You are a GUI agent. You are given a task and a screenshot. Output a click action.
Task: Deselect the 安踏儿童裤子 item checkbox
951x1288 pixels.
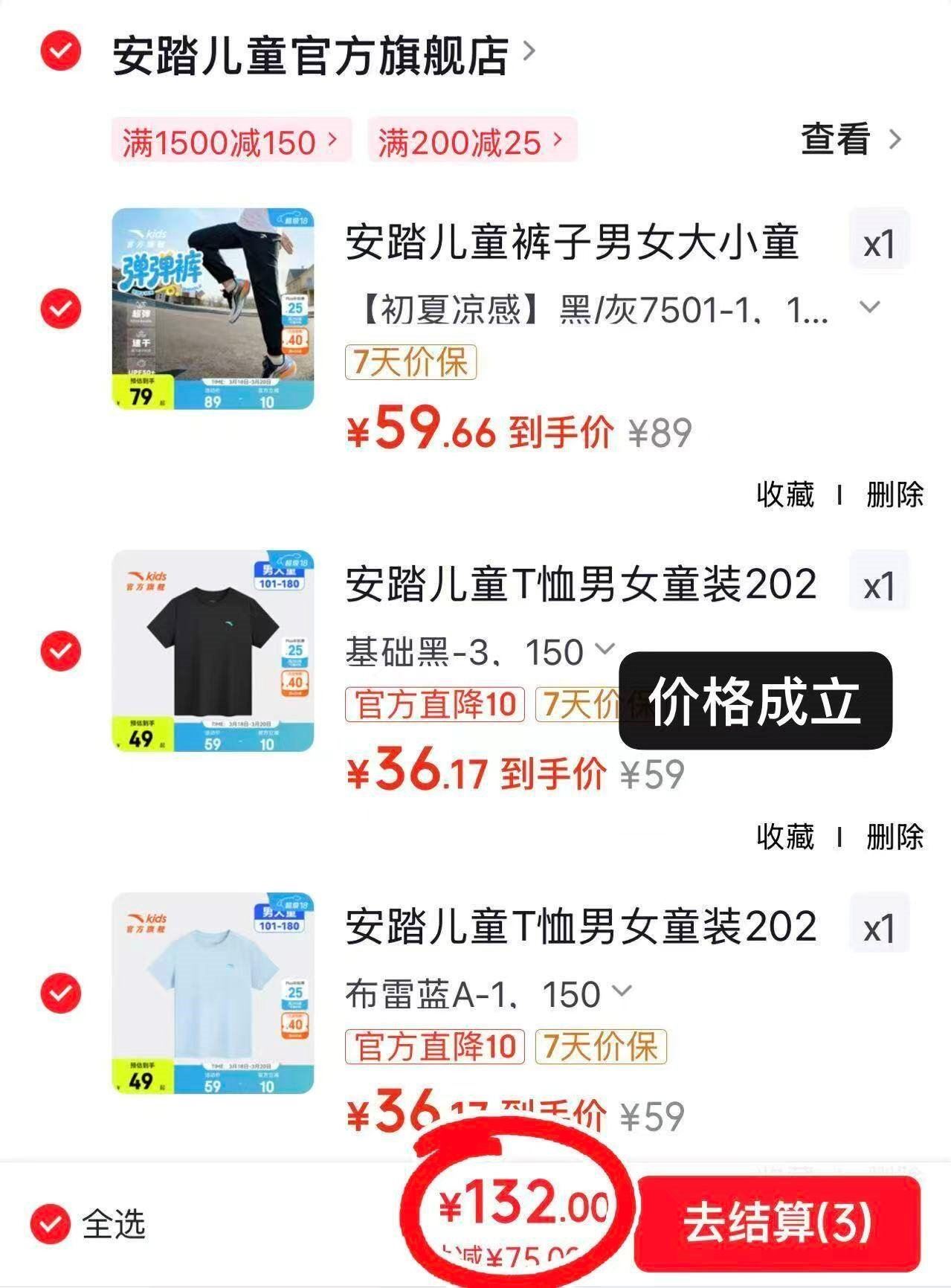click(60, 308)
